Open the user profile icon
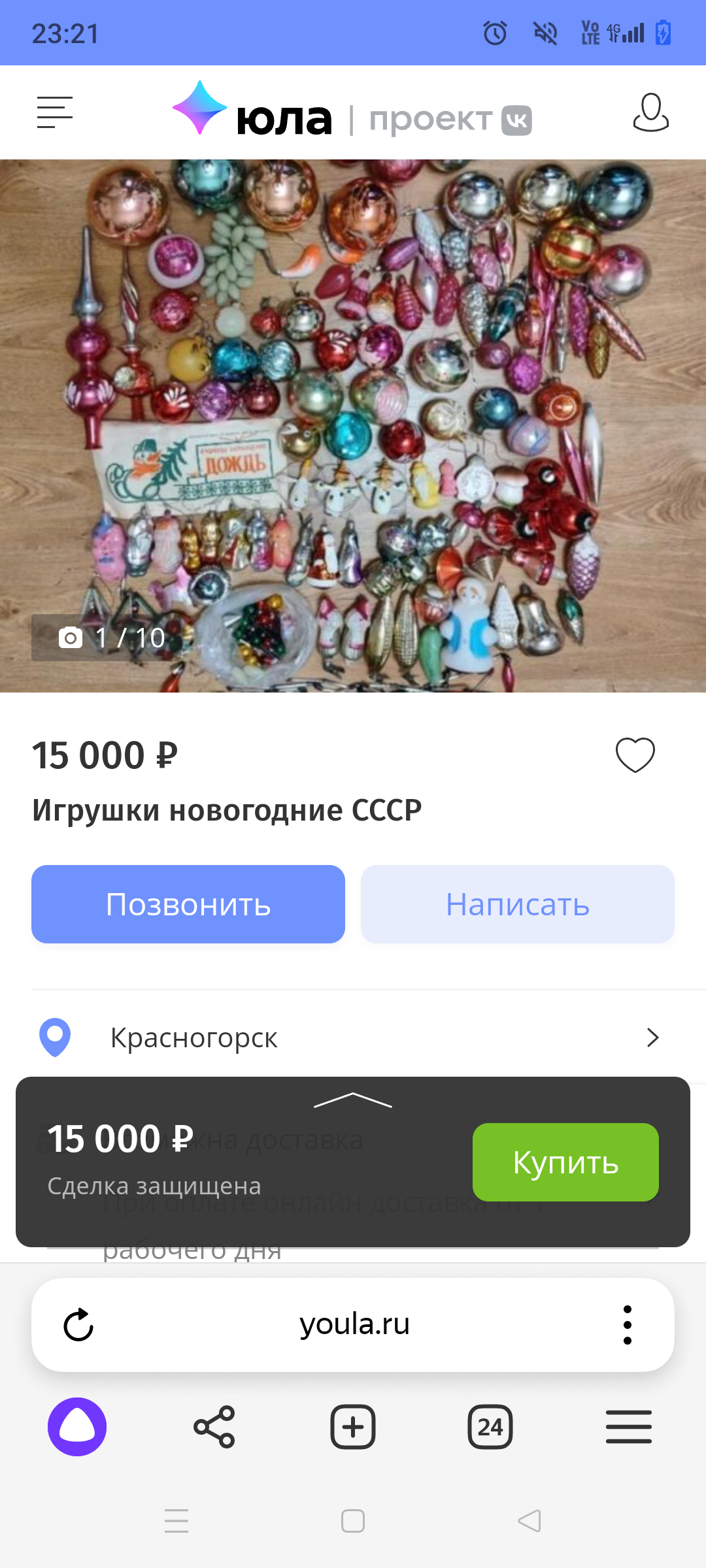This screenshot has width=706, height=1568. click(x=650, y=112)
